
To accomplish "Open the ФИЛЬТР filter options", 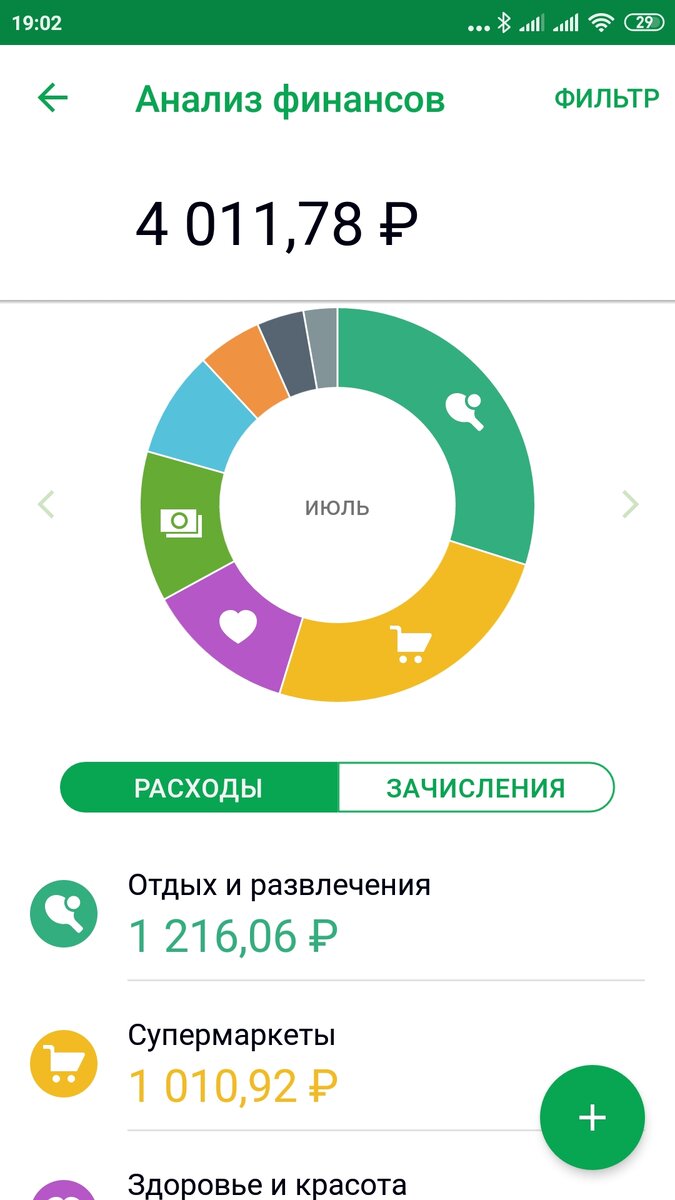I will tap(606, 98).
